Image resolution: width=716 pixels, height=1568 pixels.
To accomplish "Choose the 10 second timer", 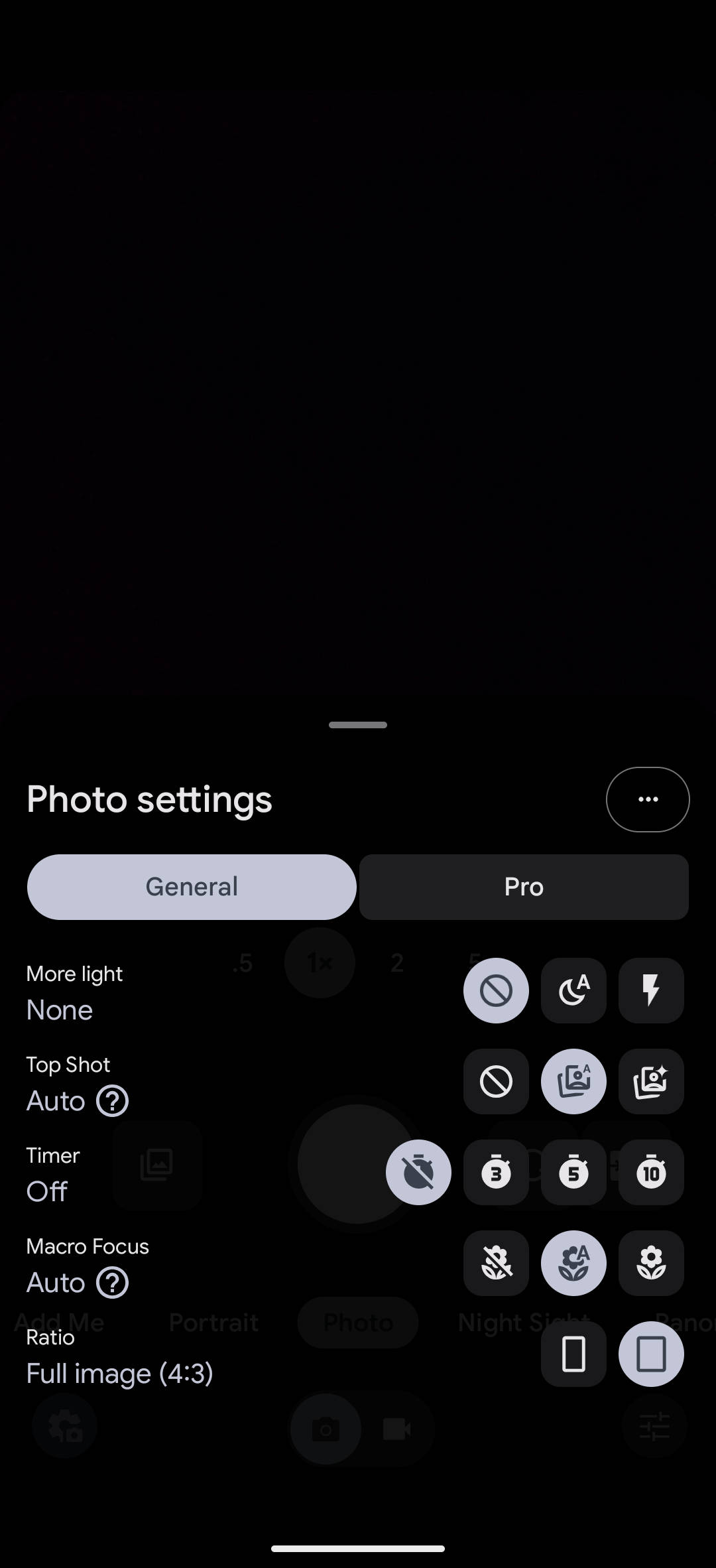I will pos(651,1172).
